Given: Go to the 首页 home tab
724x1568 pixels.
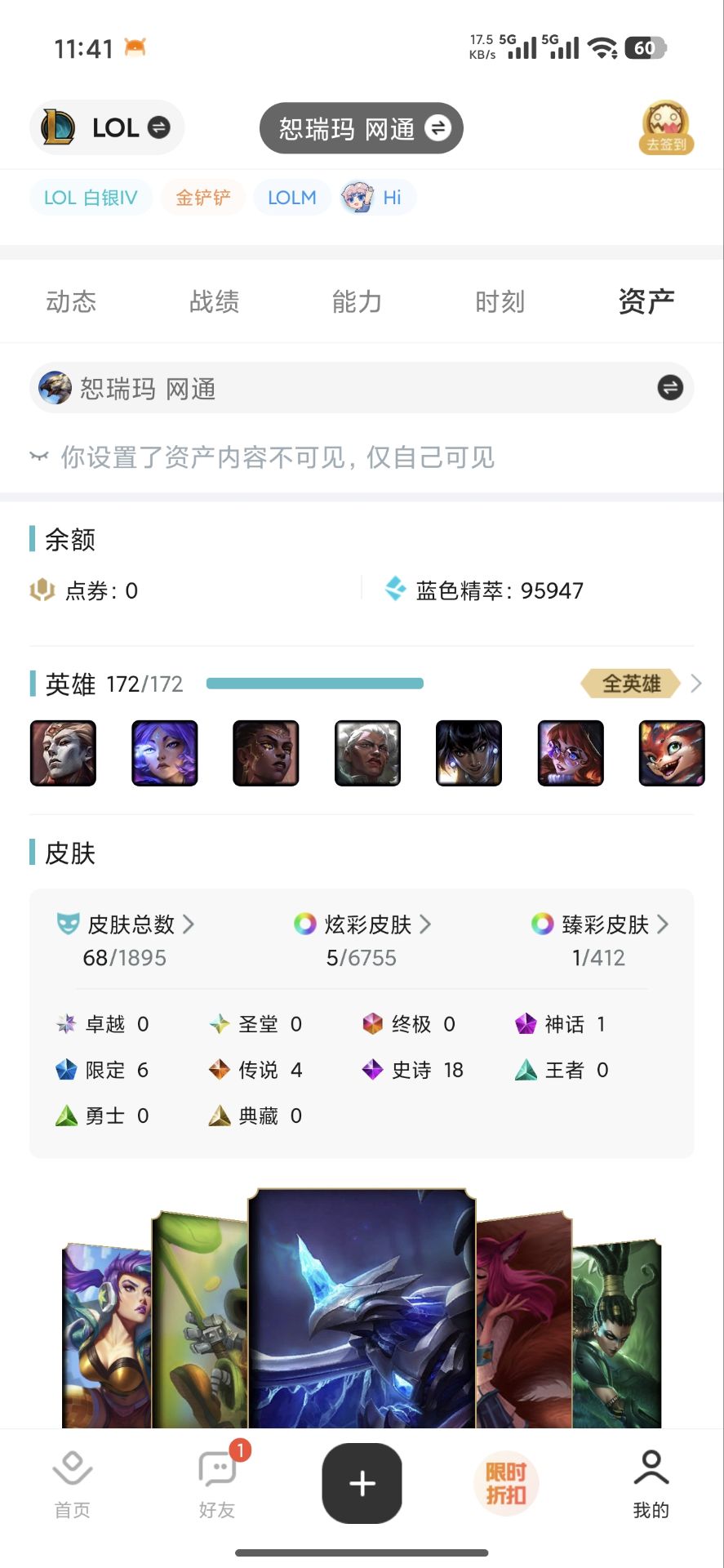Looking at the screenshot, I should tap(73, 1484).
